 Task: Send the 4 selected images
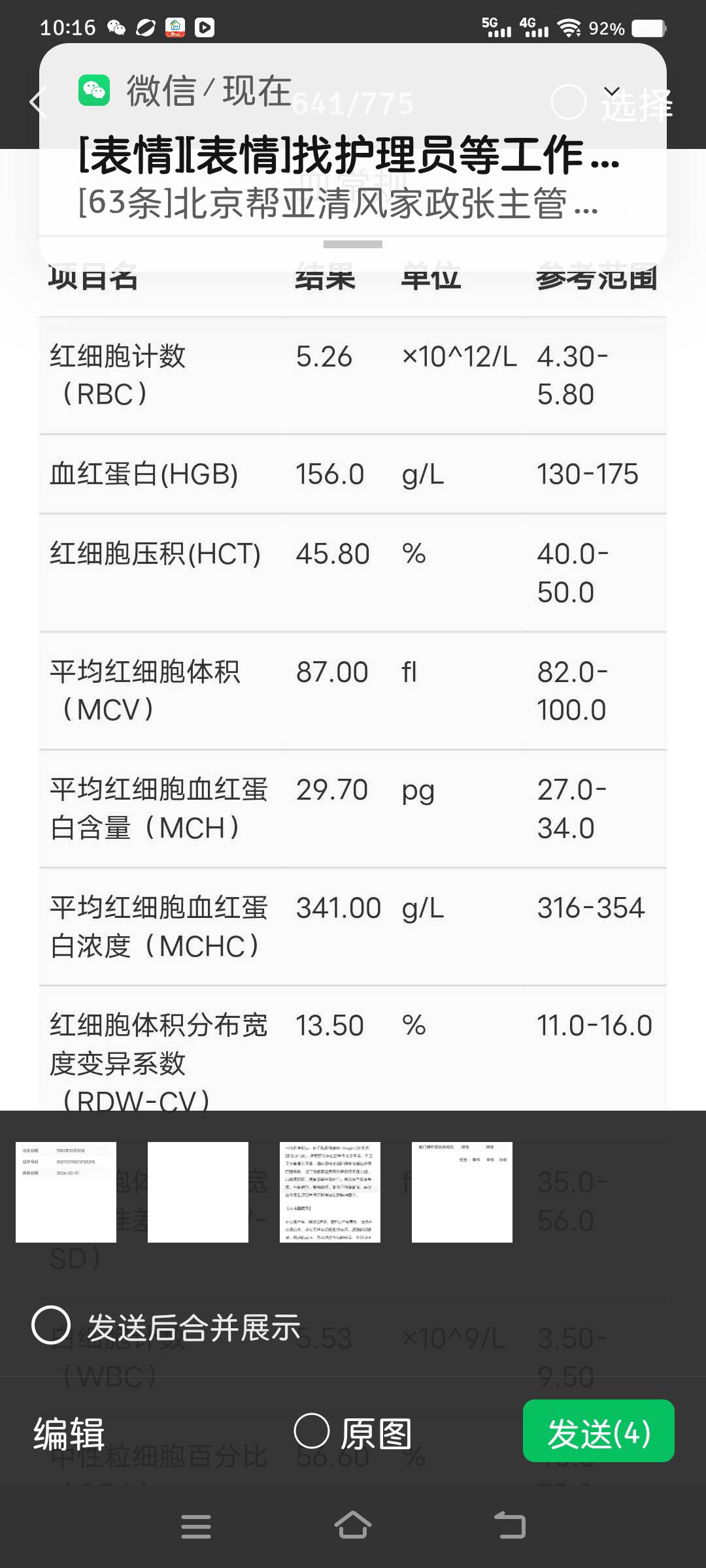point(598,1431)
